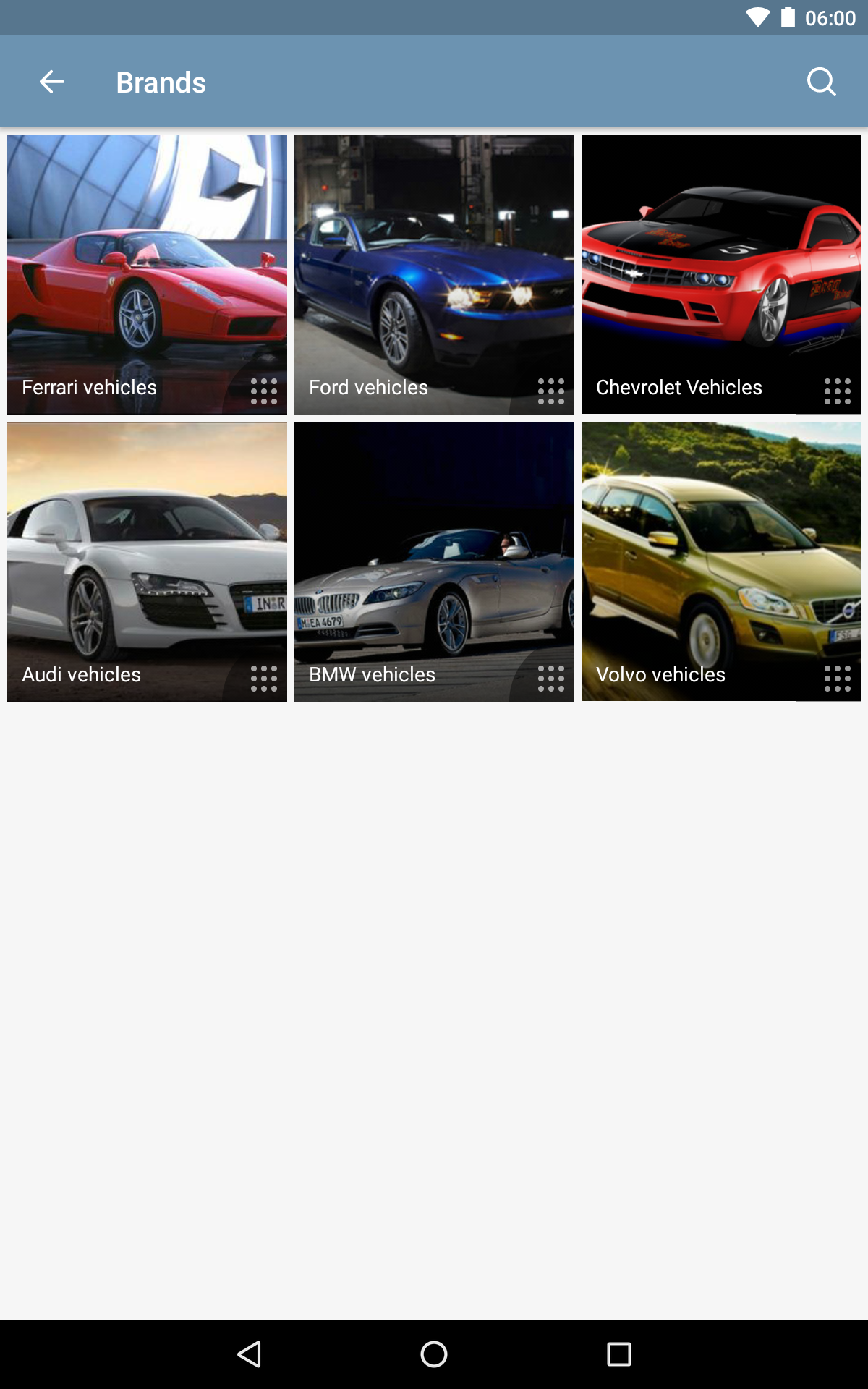Tap the dots grid icon on BMW vehicles
This screenshot has height=1389, width=868.
click(551, 679)
